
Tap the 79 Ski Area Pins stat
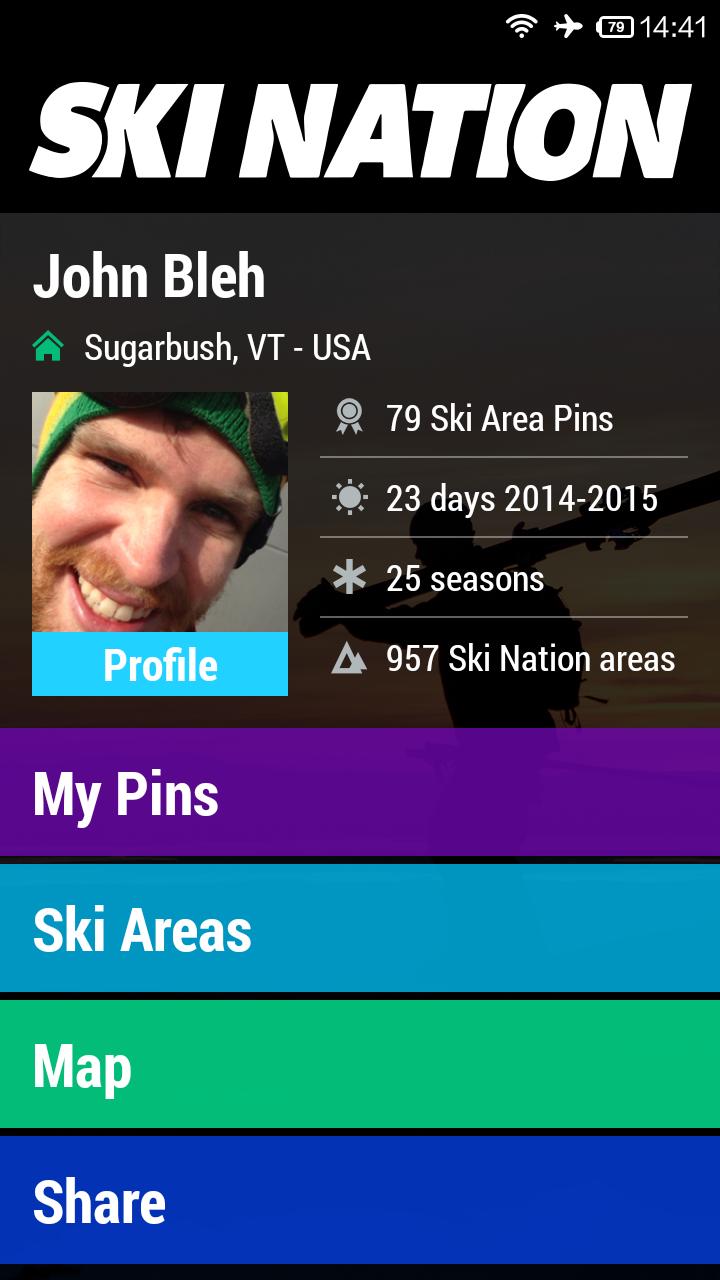(x=500, y=418)
